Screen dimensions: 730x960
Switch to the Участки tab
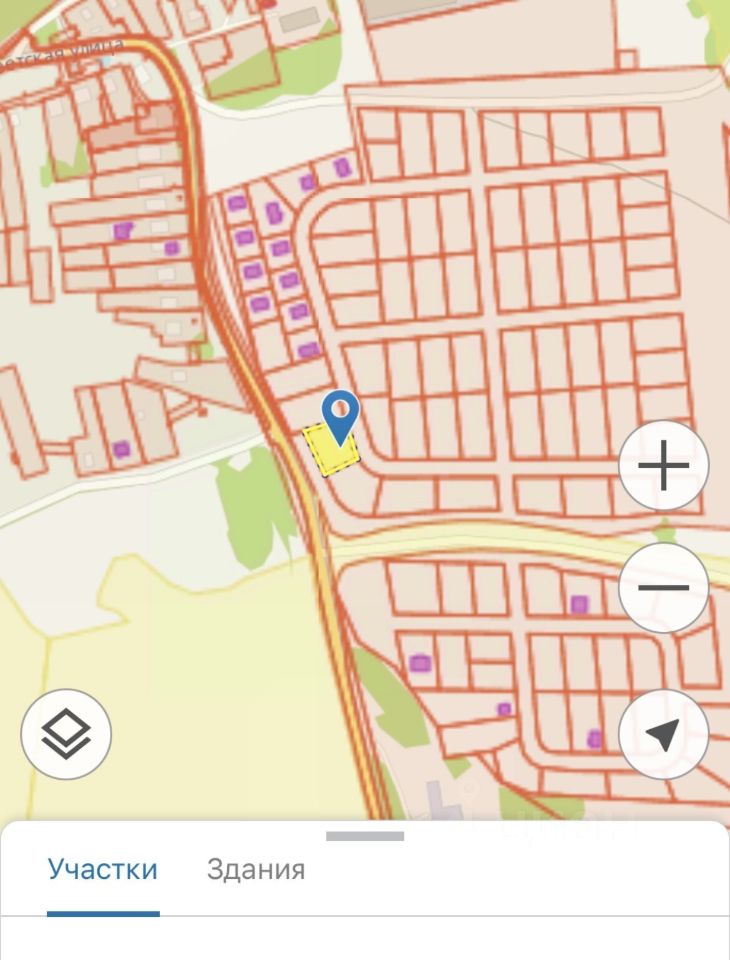[x=103, y=869]
